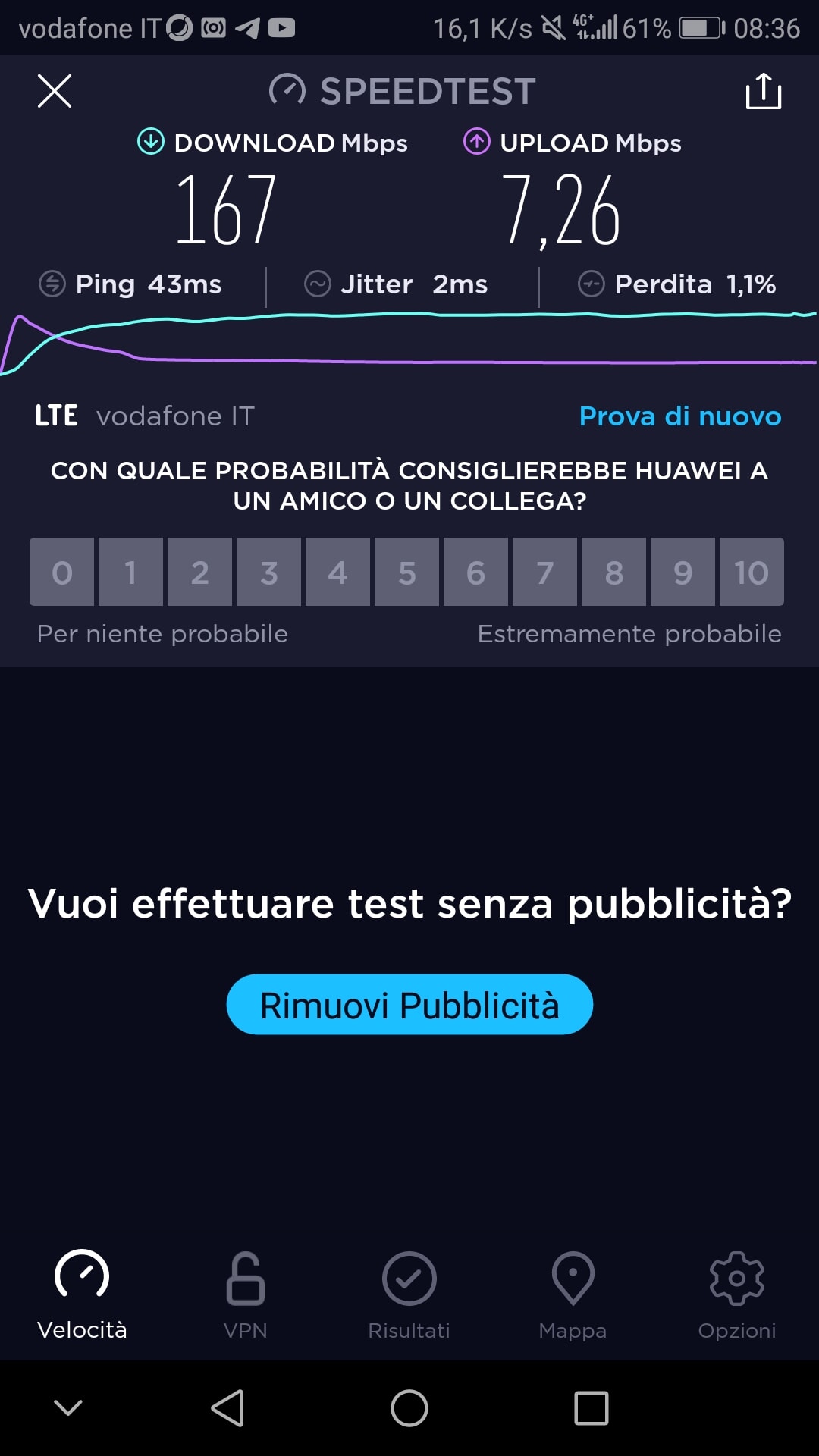The width and height of the screenshot is (819, 1456).
Task: Go back using system back button
Action: pyautogui.click(x=227, y=1408)
